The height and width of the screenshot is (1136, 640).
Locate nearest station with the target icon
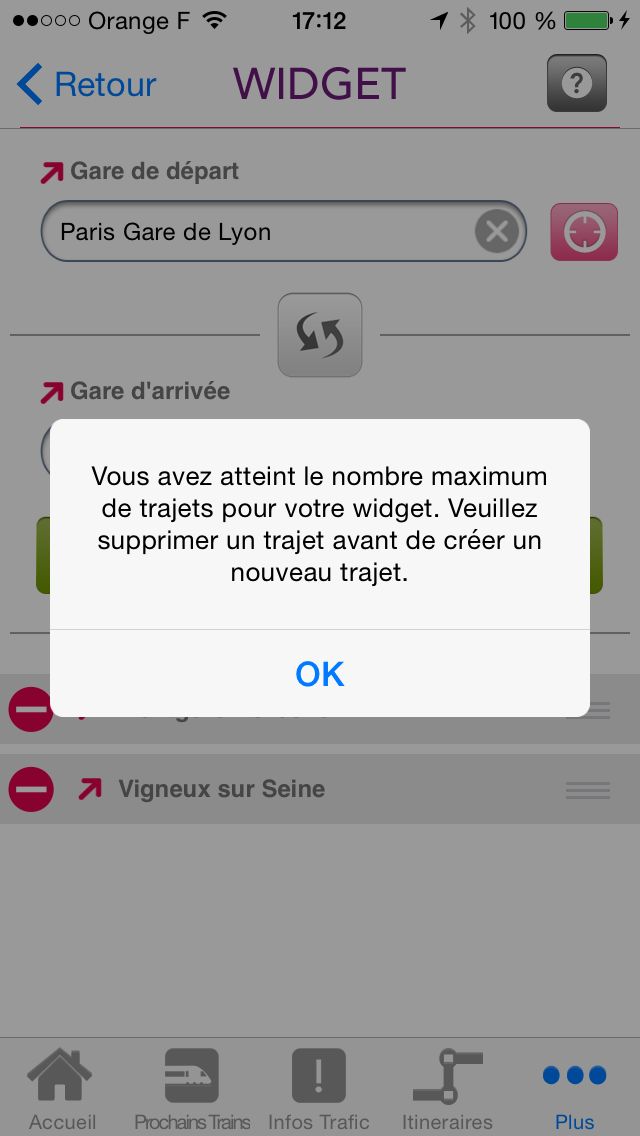click(x=584, y=232)
